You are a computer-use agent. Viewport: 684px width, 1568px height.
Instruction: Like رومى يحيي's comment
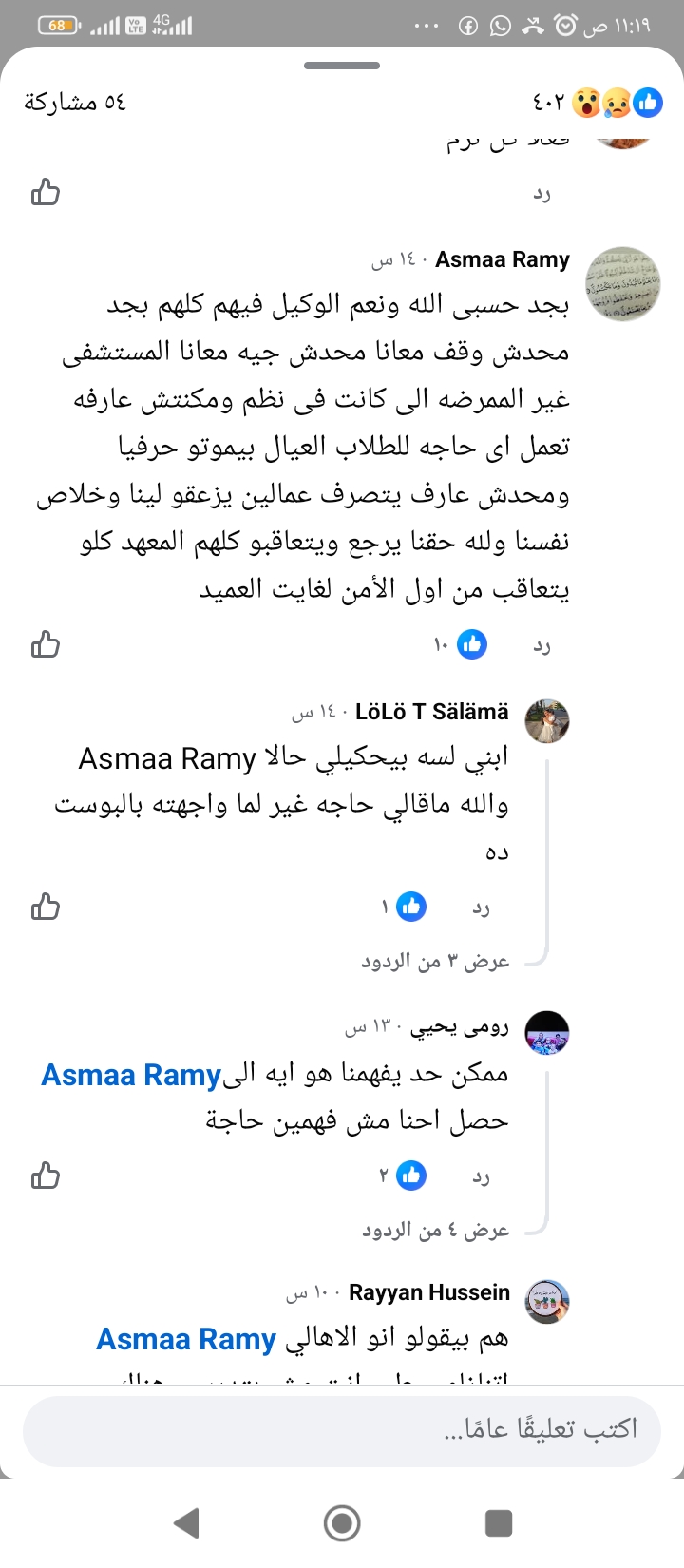[46, 1176]
